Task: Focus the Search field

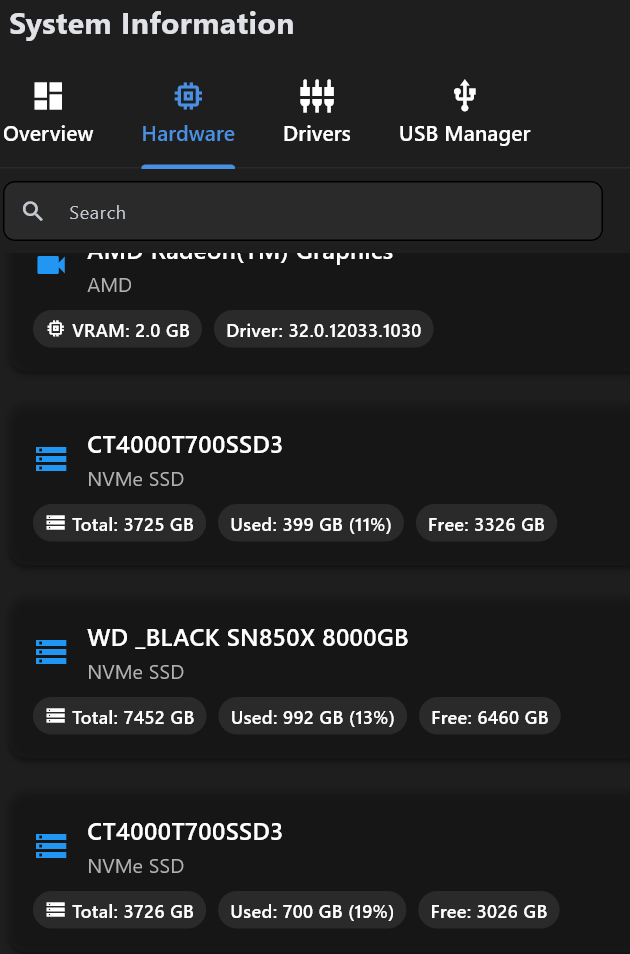Action: coord(303,212)
